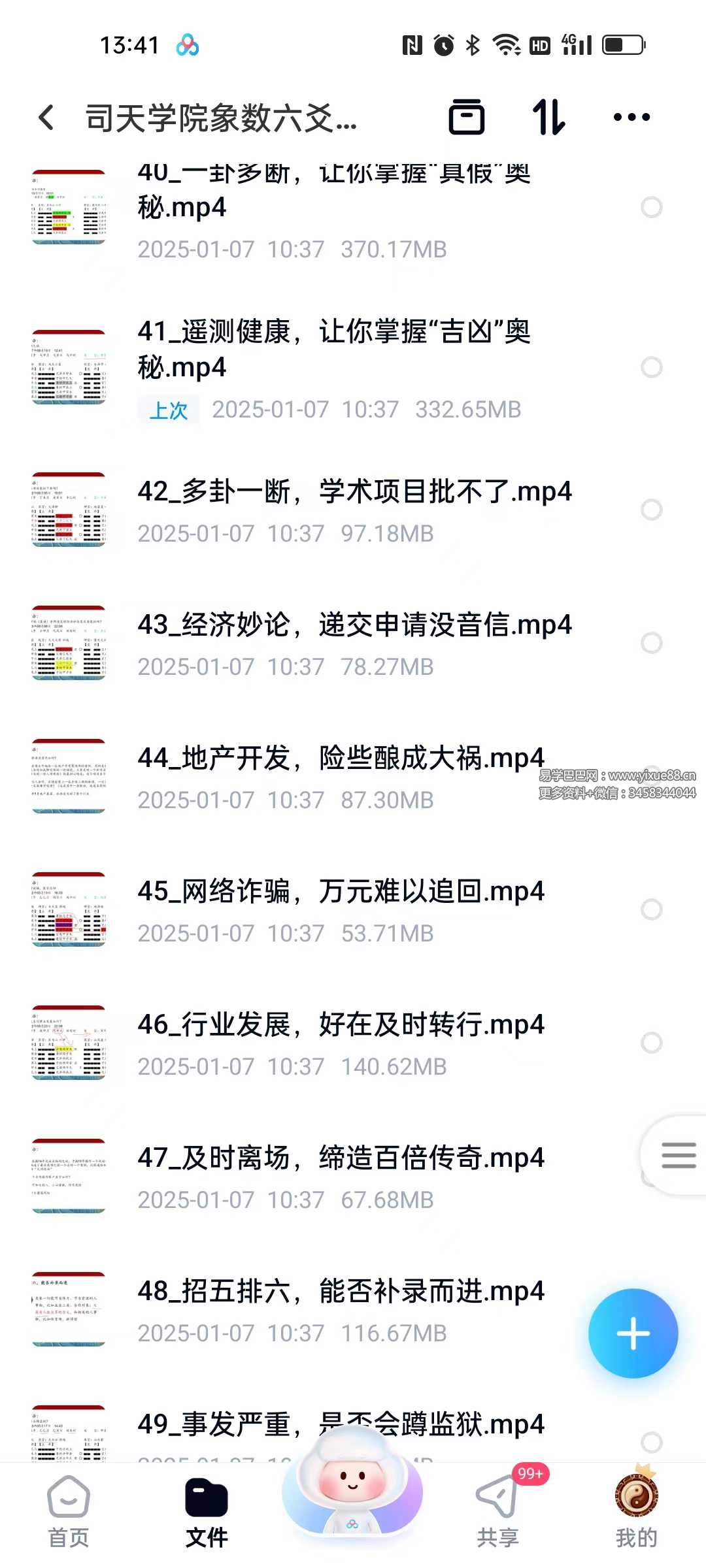The height and width of the screenshot is (1568, 706).
Task: Play 42_多卦一断，学术项目批不了.mp4
Action: tap(354, 492)
